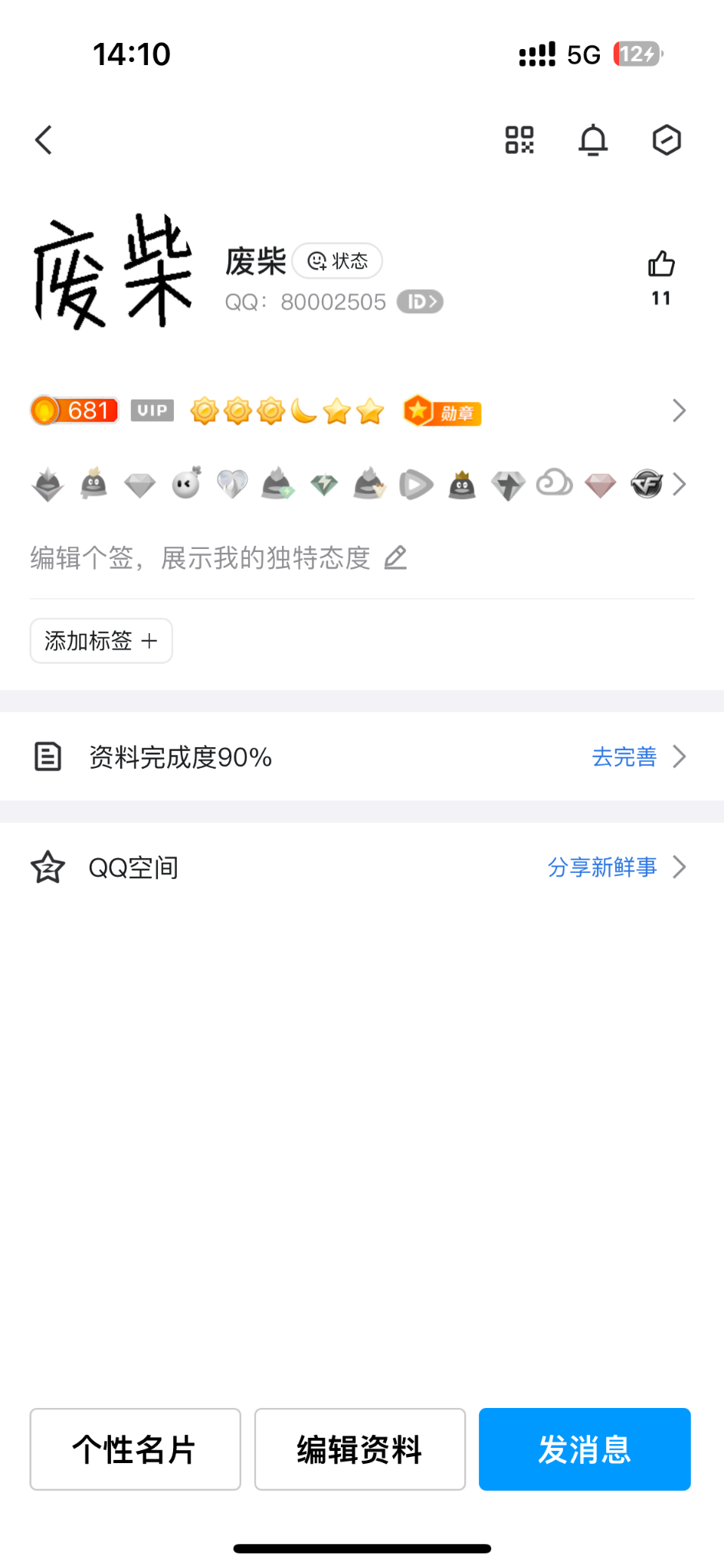Image resolution: width=724 pixels, height=1568 pixels.
Task: Tap 编辑资料 to edit profile
Action: (x=360, y=1449)
